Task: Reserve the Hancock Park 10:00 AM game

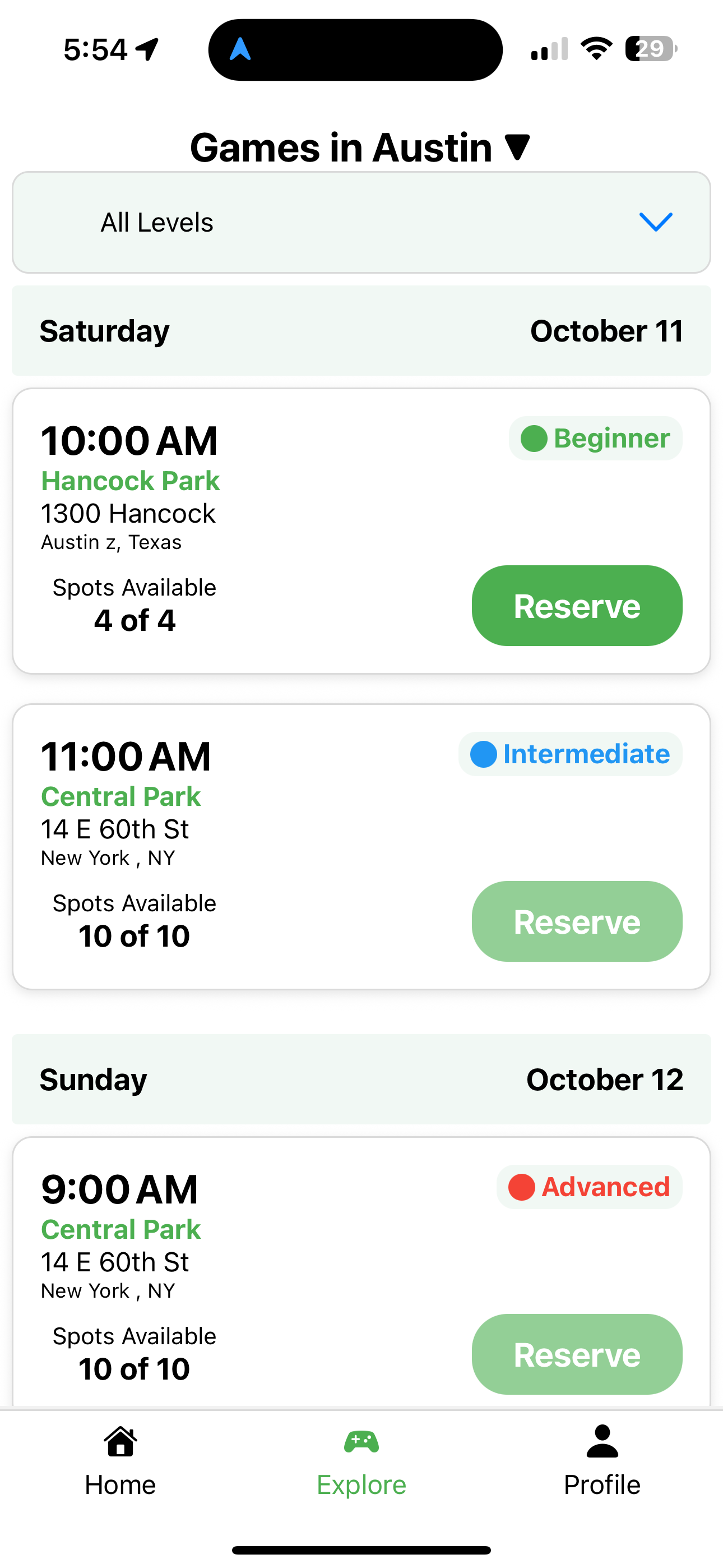Action: (x=577, y=605)
